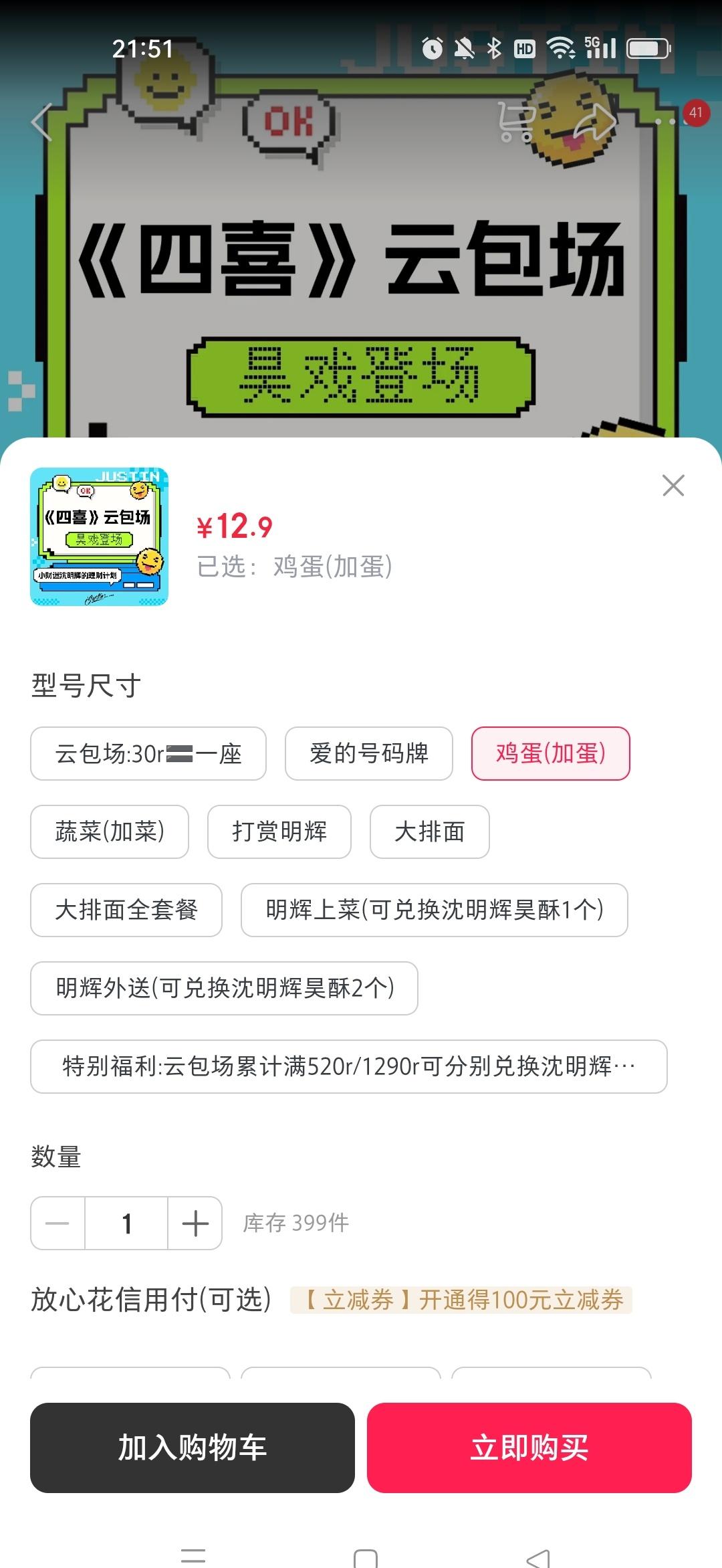Pick the 蔬菜(加菜) option
This screenshot has height=1568, width=722.
coord(110,832)
